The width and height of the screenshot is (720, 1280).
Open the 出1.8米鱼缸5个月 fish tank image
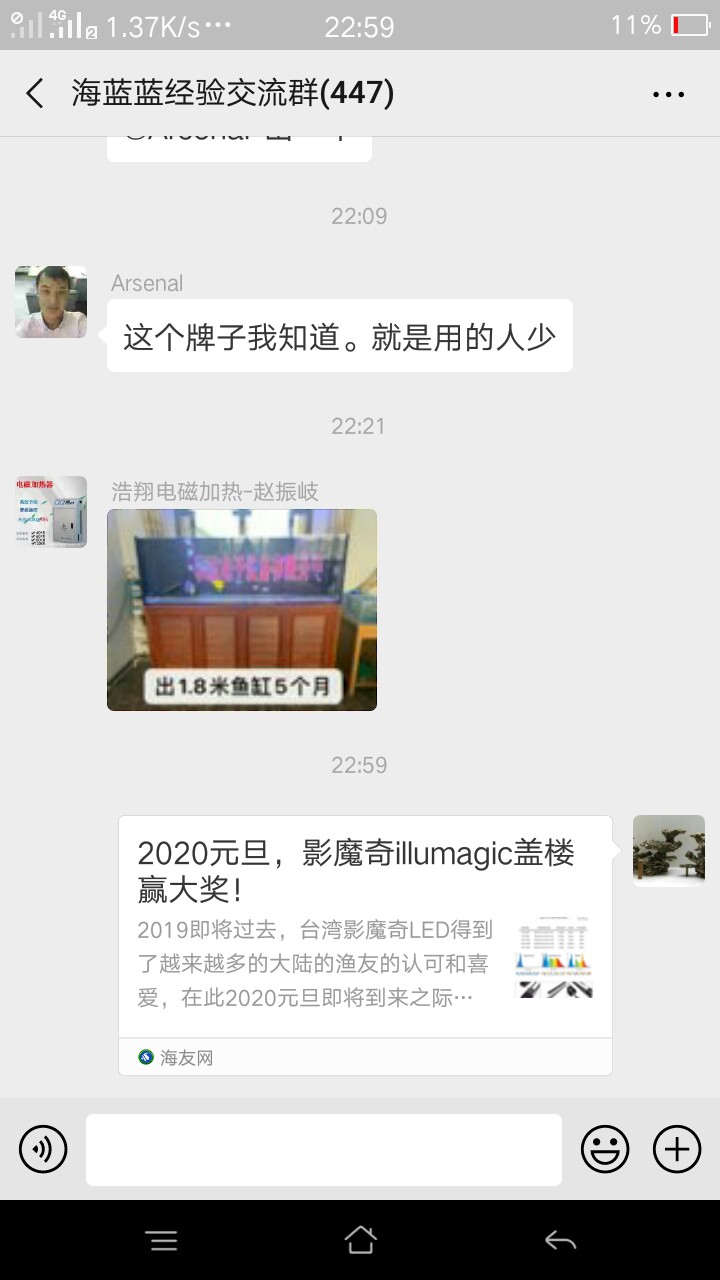(x=242, y=610)
